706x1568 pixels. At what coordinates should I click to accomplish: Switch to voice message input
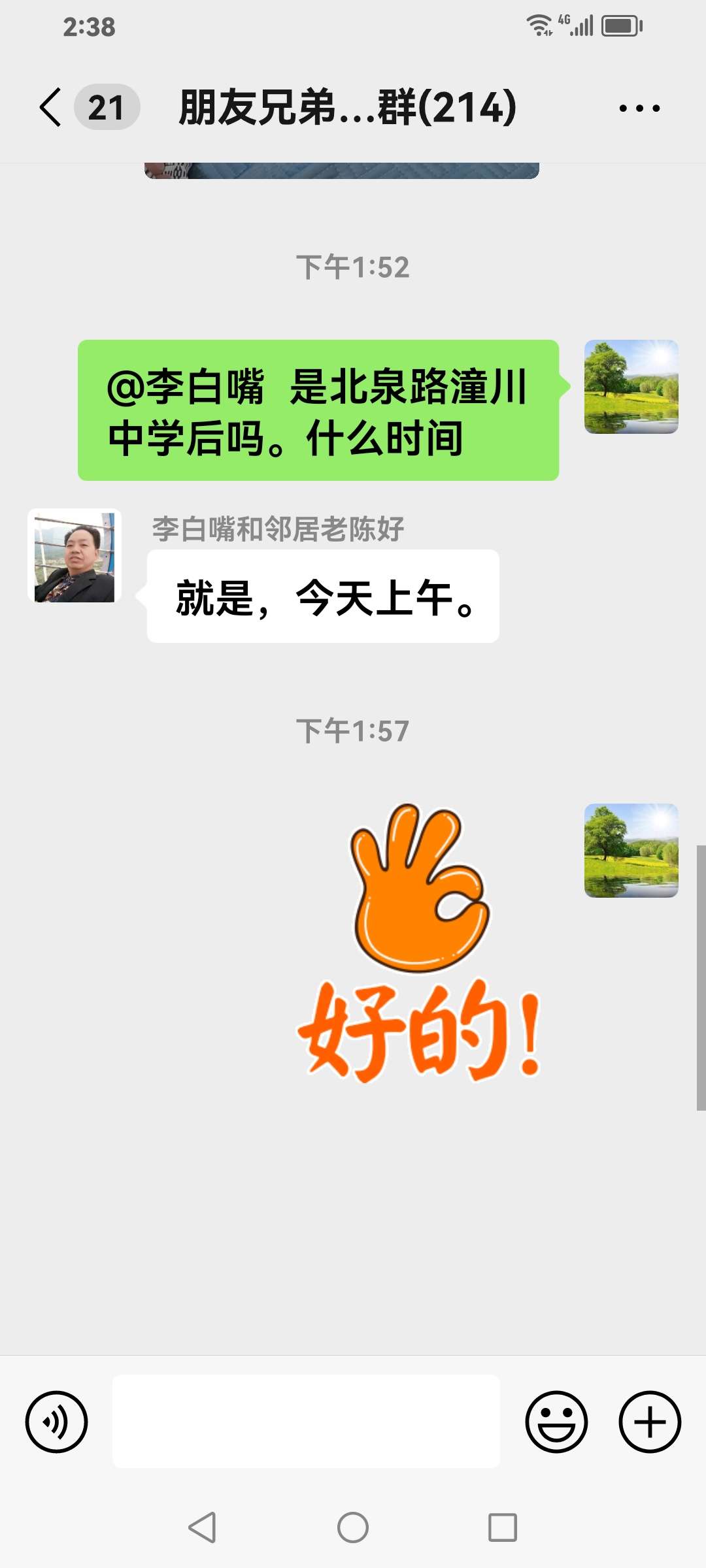tap(56, 1422)
